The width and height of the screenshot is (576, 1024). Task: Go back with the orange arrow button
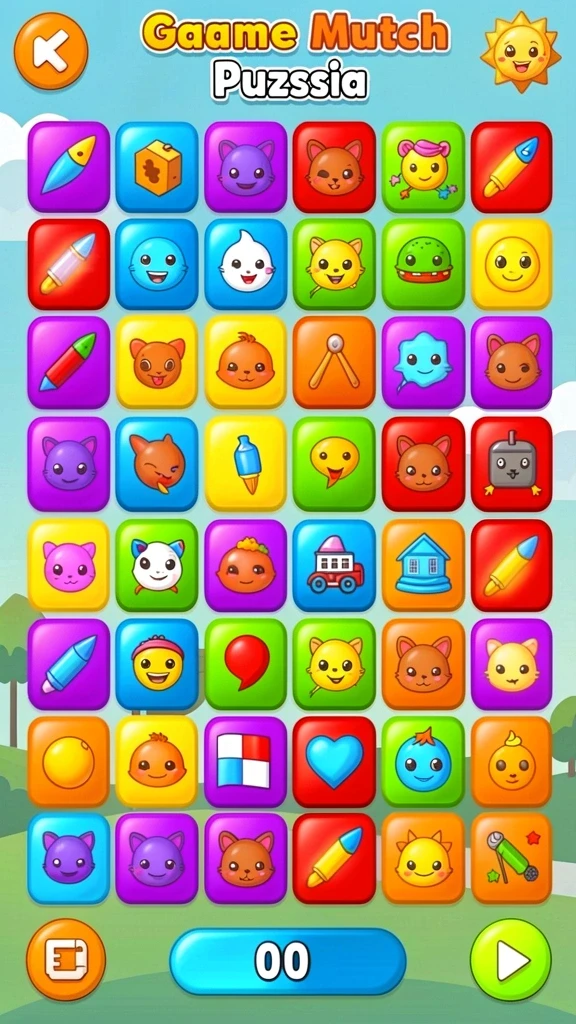coord(51,51)
